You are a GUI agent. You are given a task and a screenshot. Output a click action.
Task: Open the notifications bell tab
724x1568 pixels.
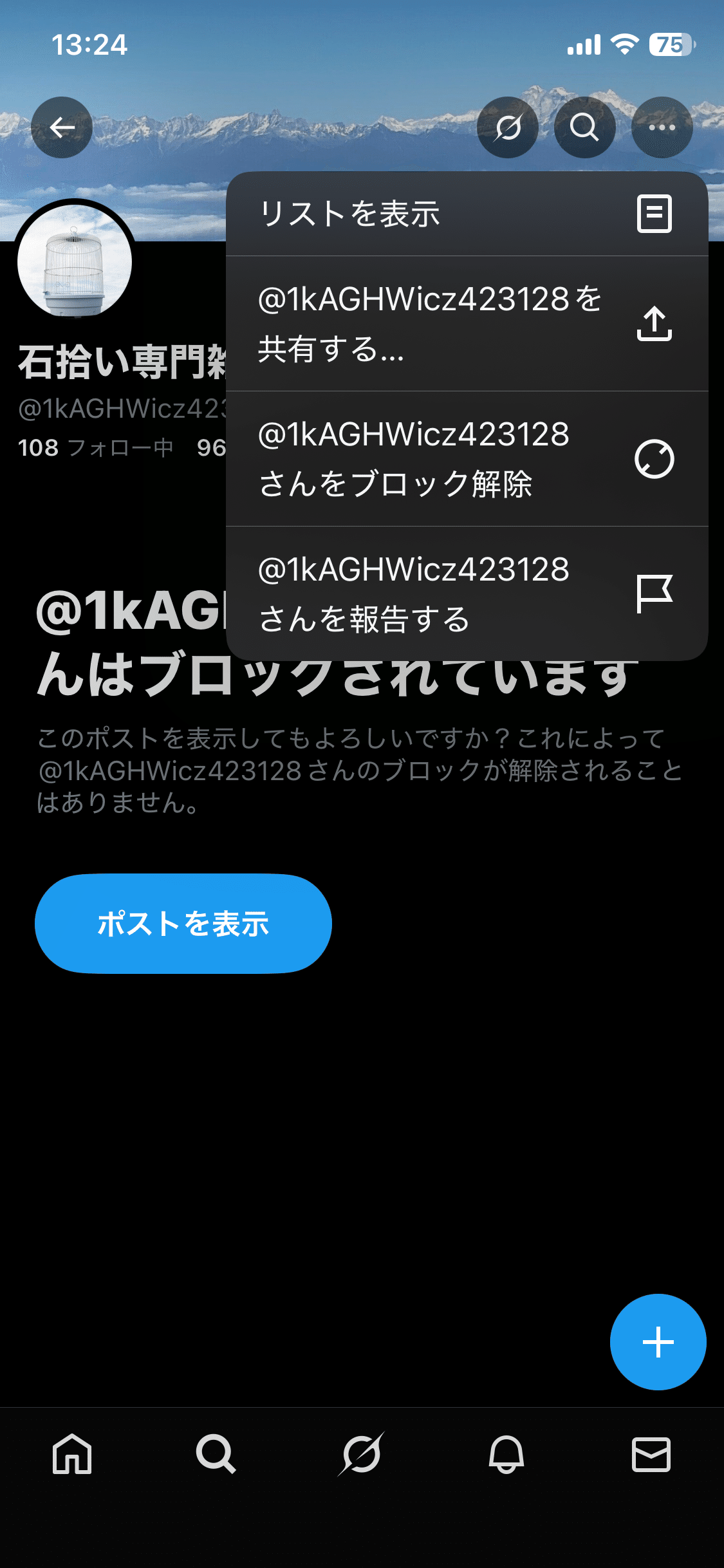pos(506,1453)
